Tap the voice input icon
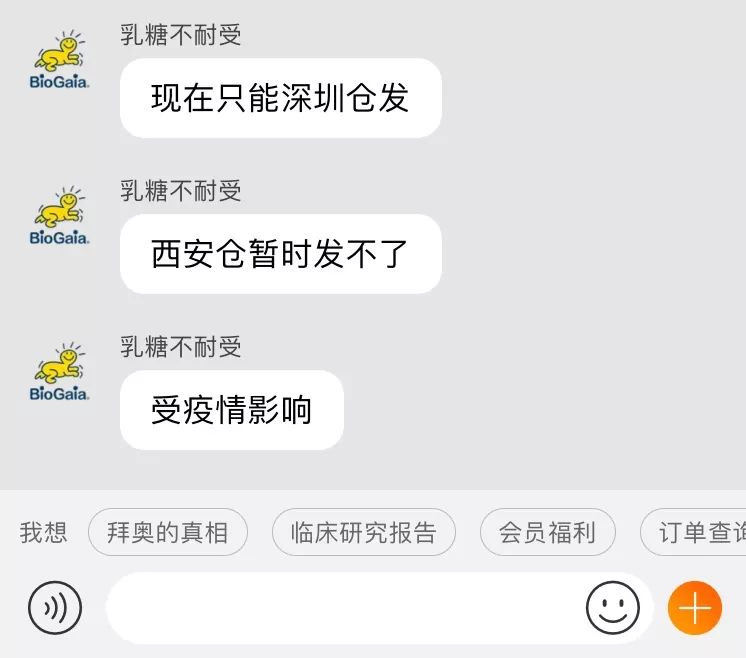 point(54,607)
